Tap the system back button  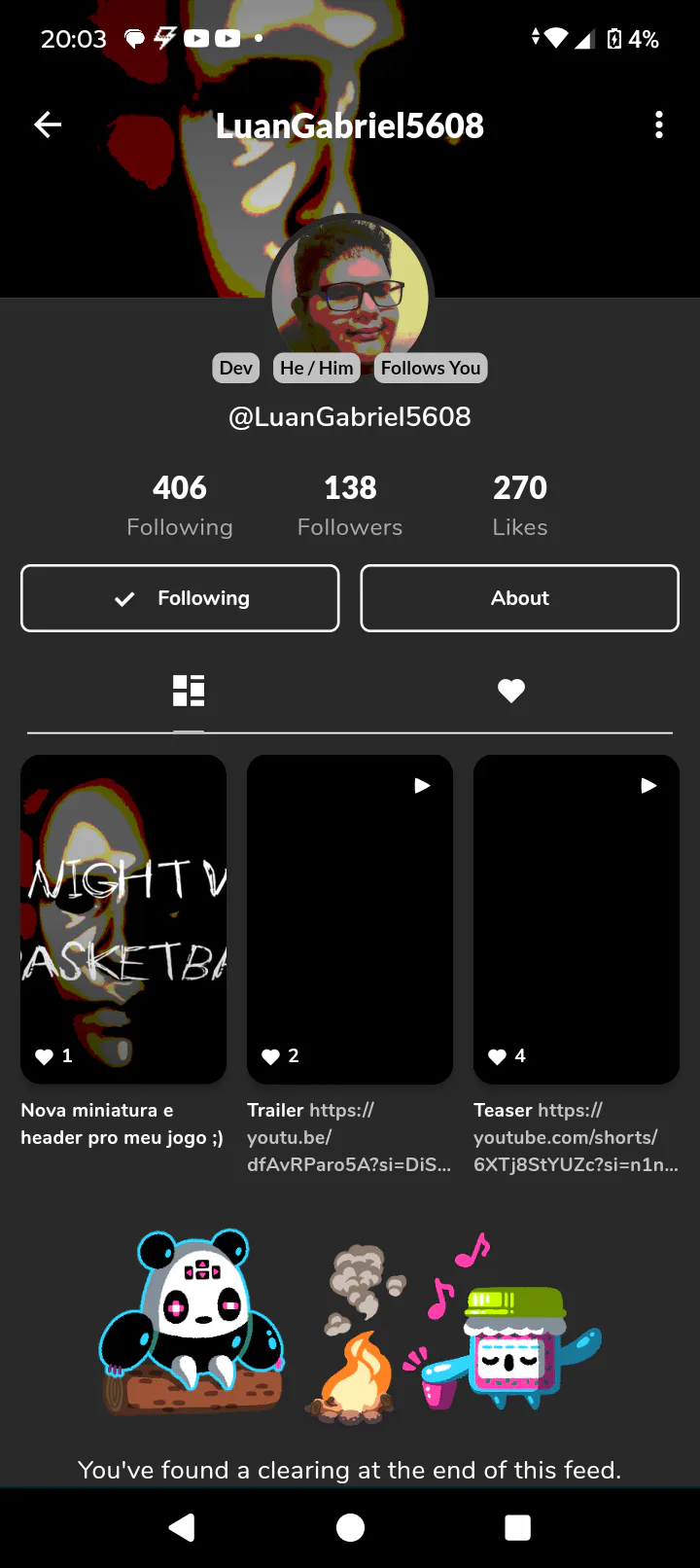point(182,1528)
